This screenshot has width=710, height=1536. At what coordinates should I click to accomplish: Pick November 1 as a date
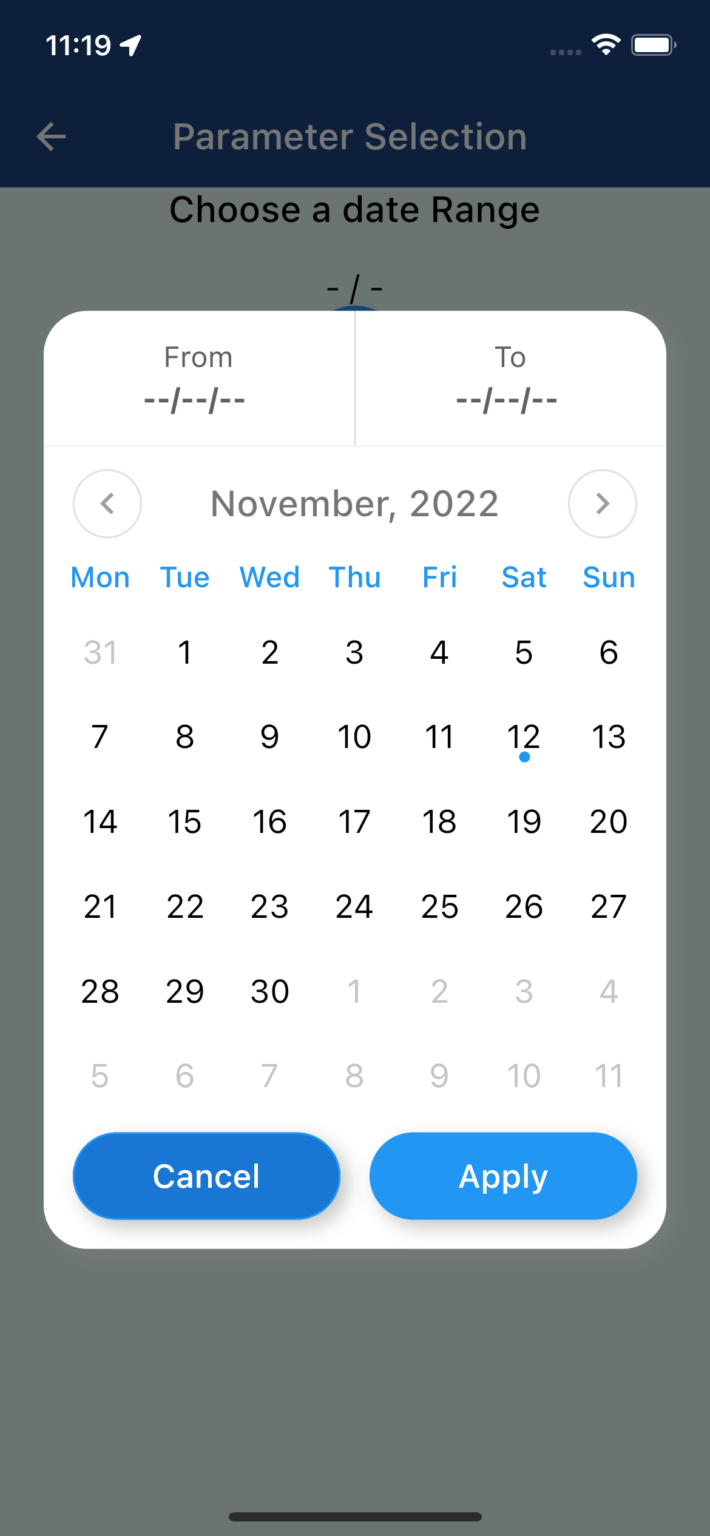pyautogui.click(x=185, y=653)
